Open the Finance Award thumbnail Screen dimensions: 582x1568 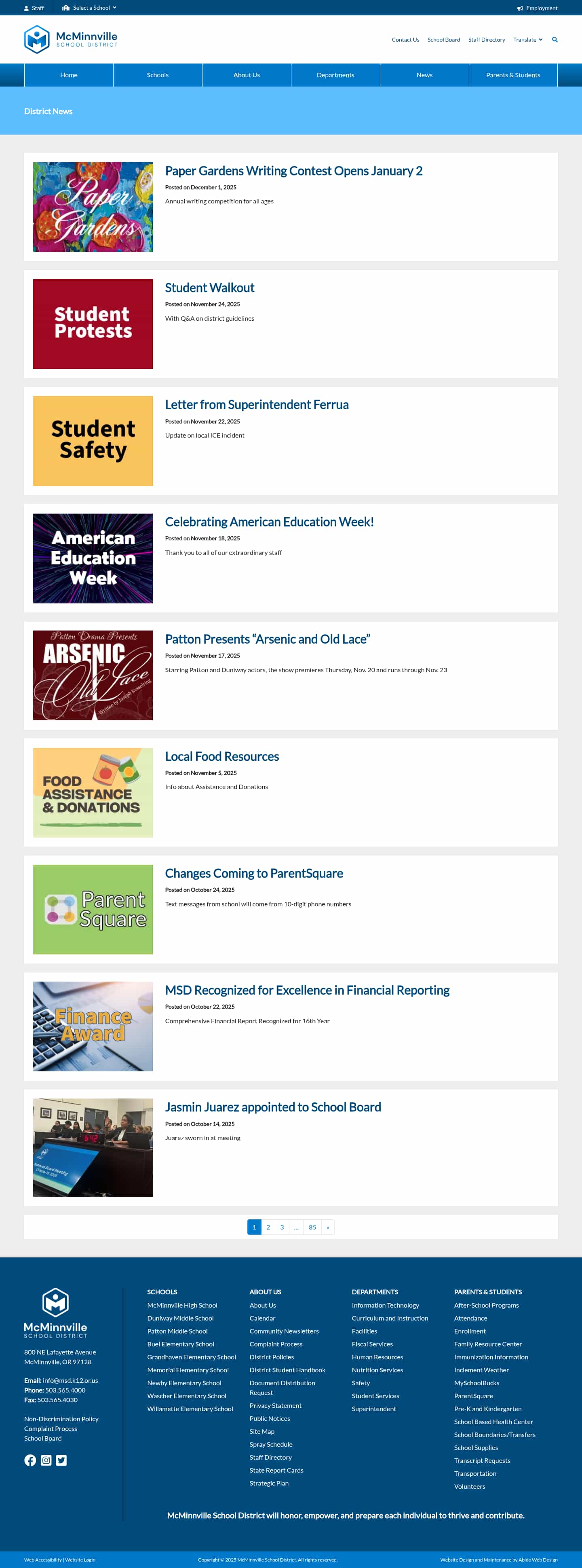pyautogui.click(x=93, y=1026)
